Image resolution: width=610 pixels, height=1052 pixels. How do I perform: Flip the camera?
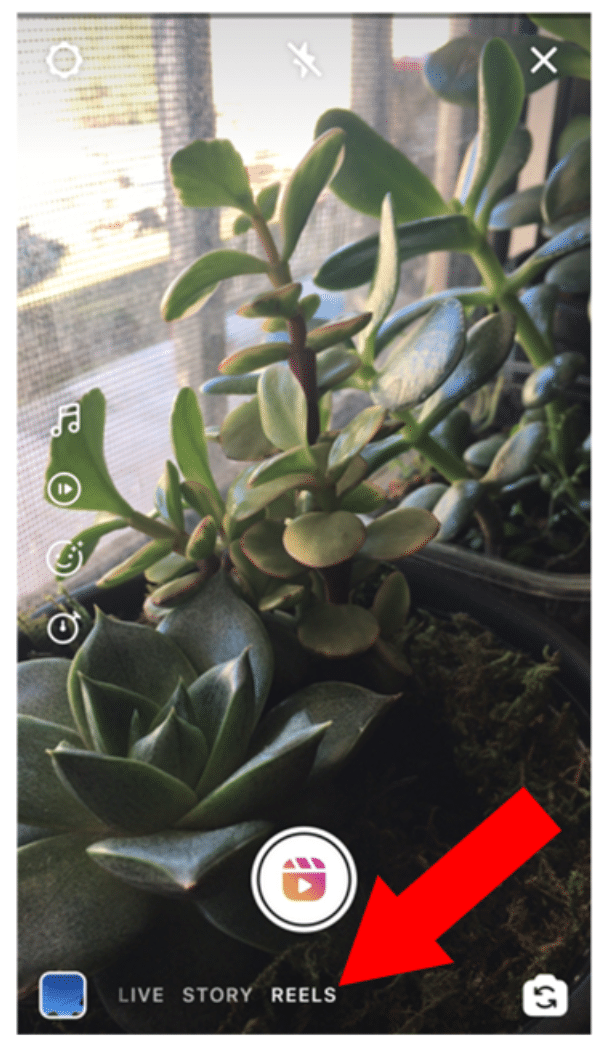point(545,996)
